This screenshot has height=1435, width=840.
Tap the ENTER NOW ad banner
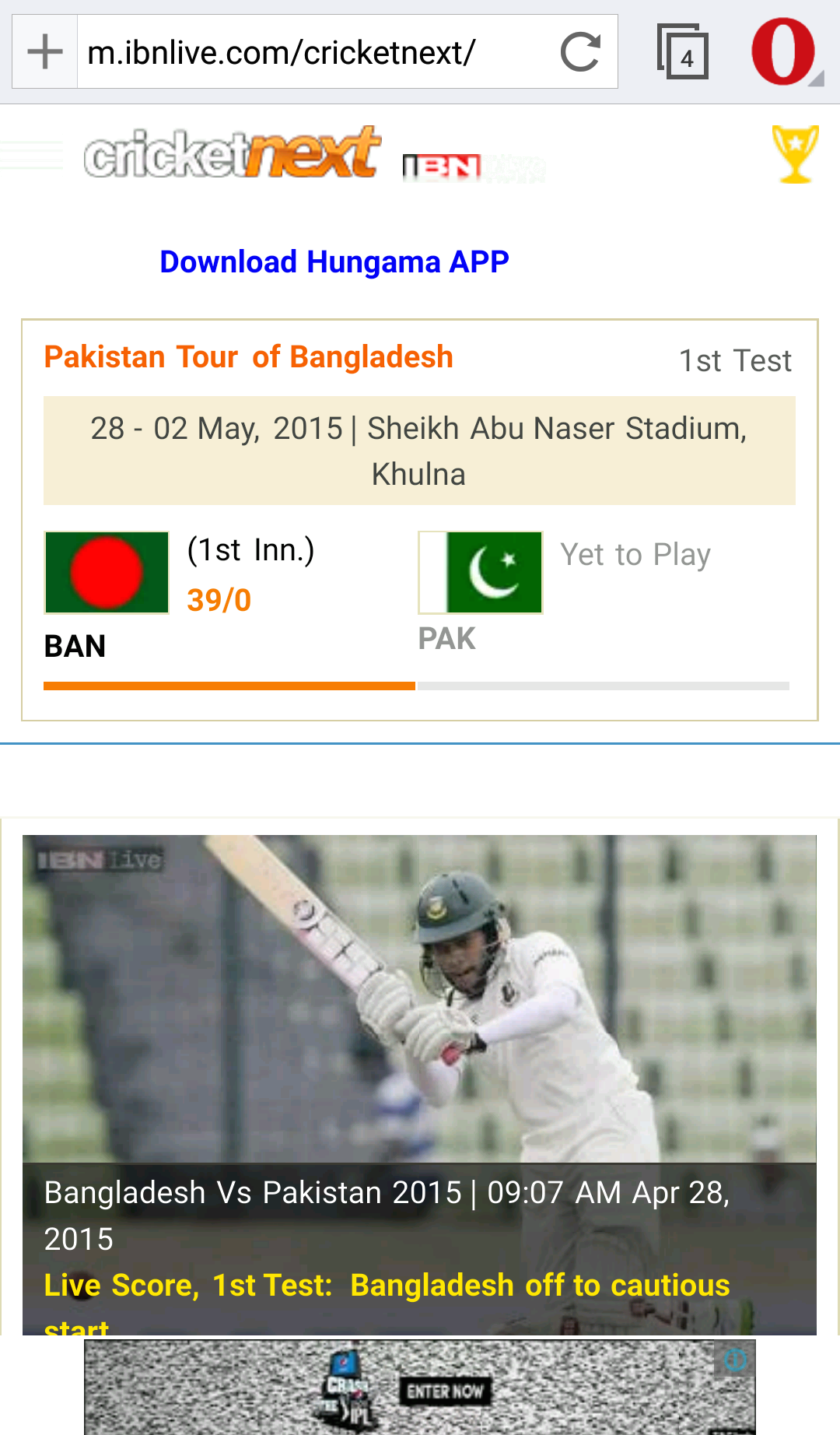pos(445,1391)
